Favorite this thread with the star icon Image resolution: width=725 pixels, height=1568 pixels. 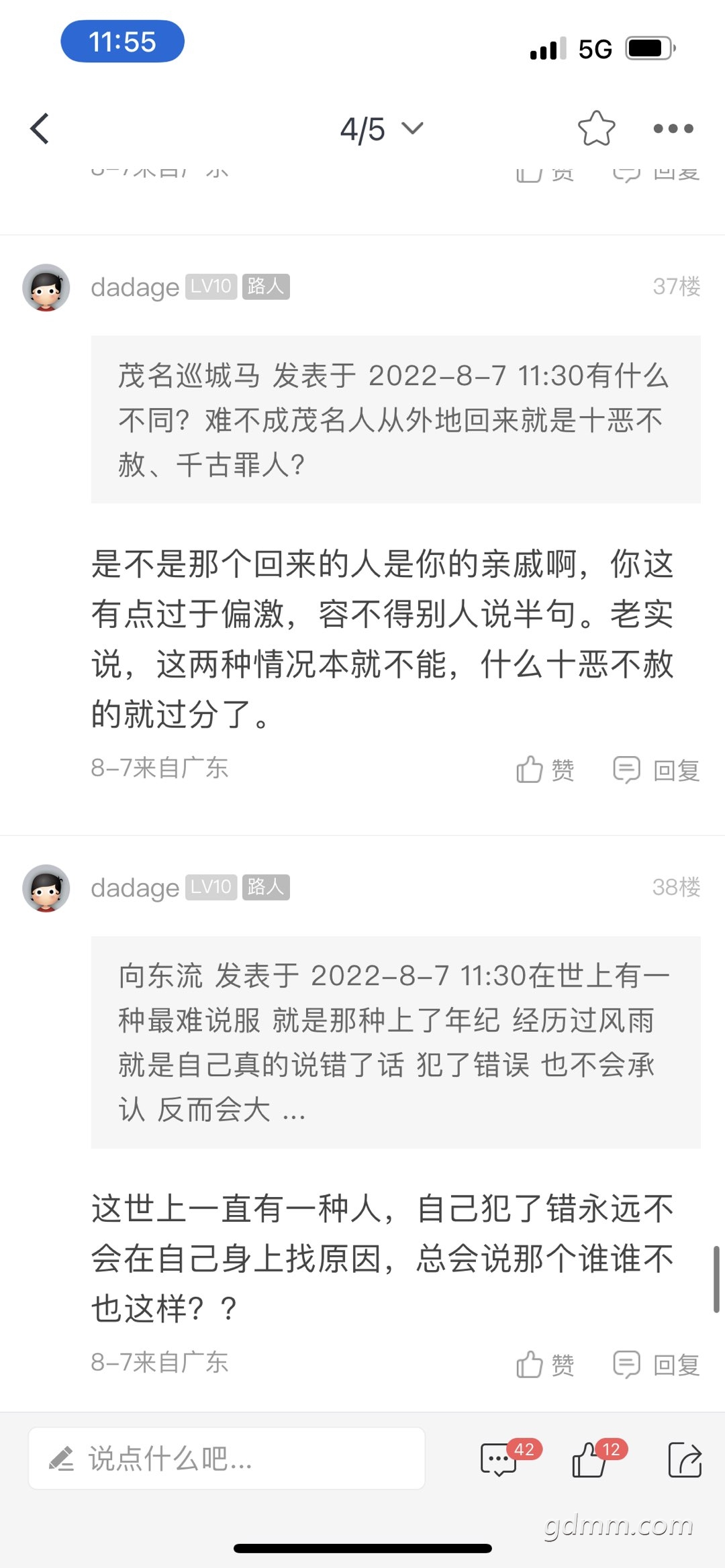(x=596, y=128)
